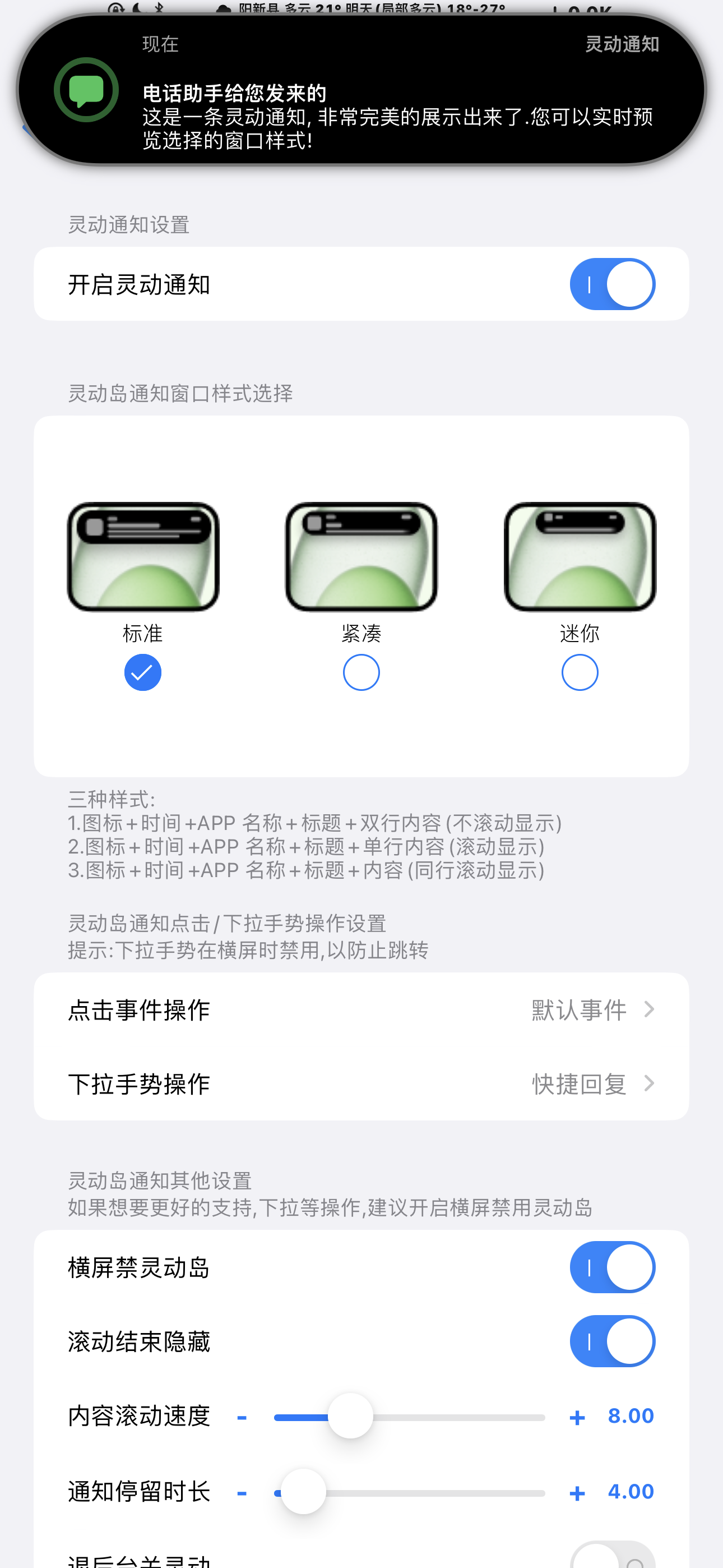
Task: Open 下拉手势操作 setting
Action: tap(361, 1083)
